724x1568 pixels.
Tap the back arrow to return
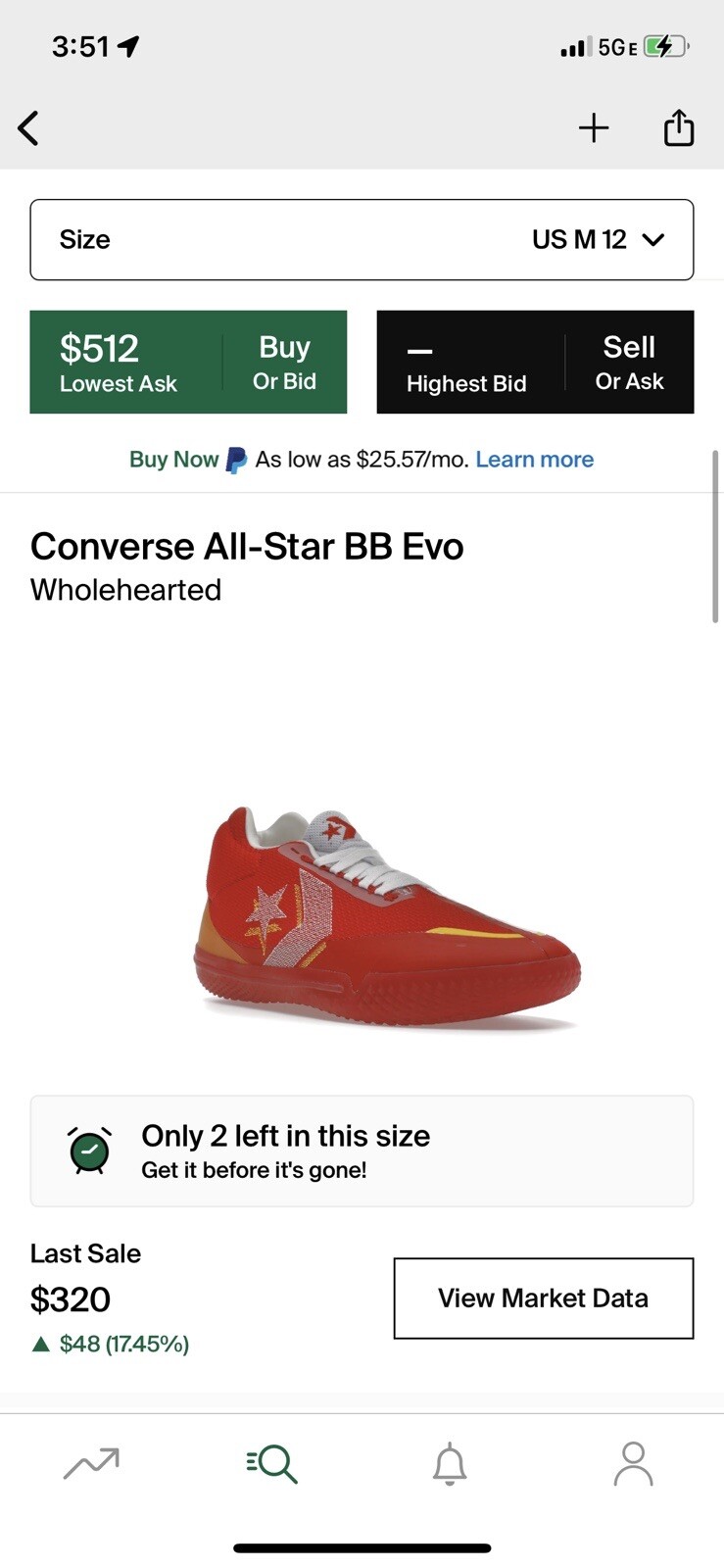click(x=28, y=127)
